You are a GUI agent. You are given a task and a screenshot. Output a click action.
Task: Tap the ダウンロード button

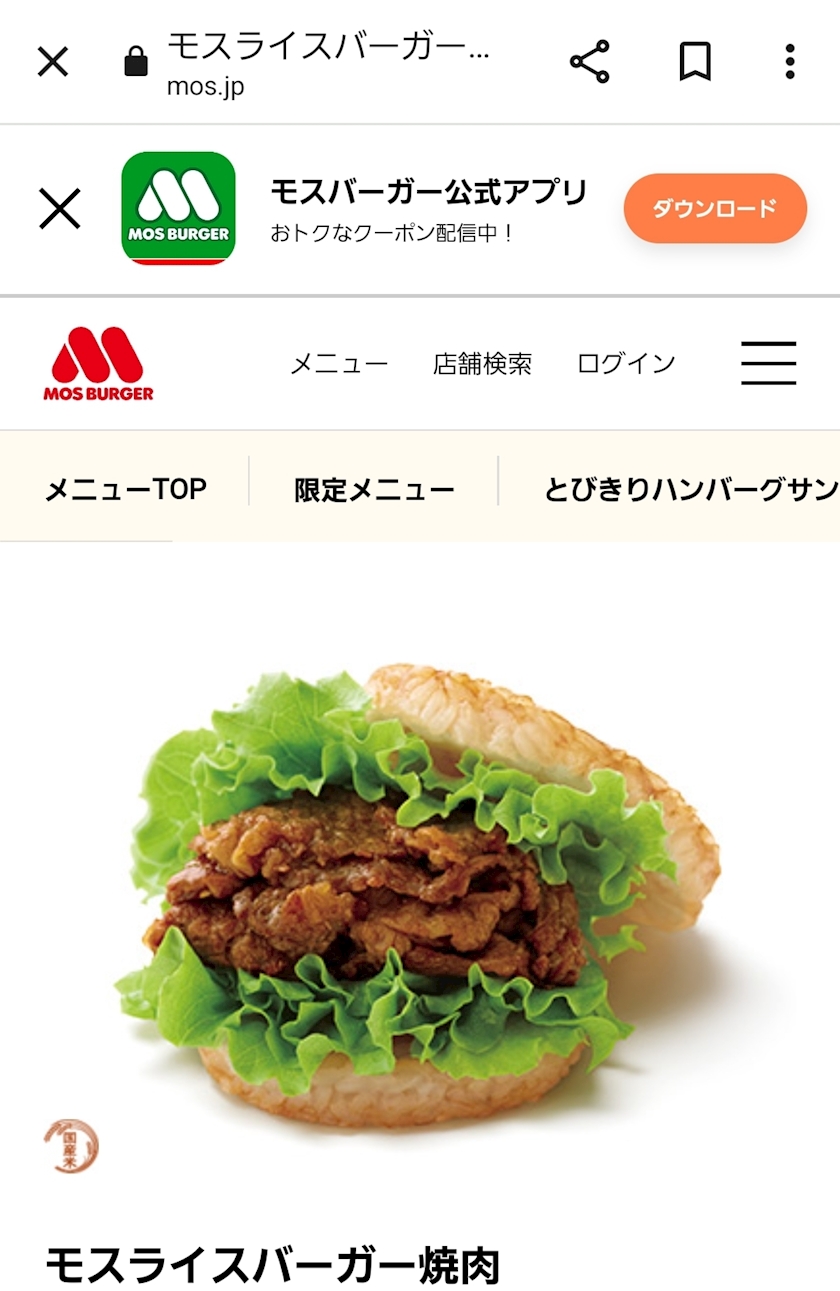pyautogui.click(x=715, y=208)
